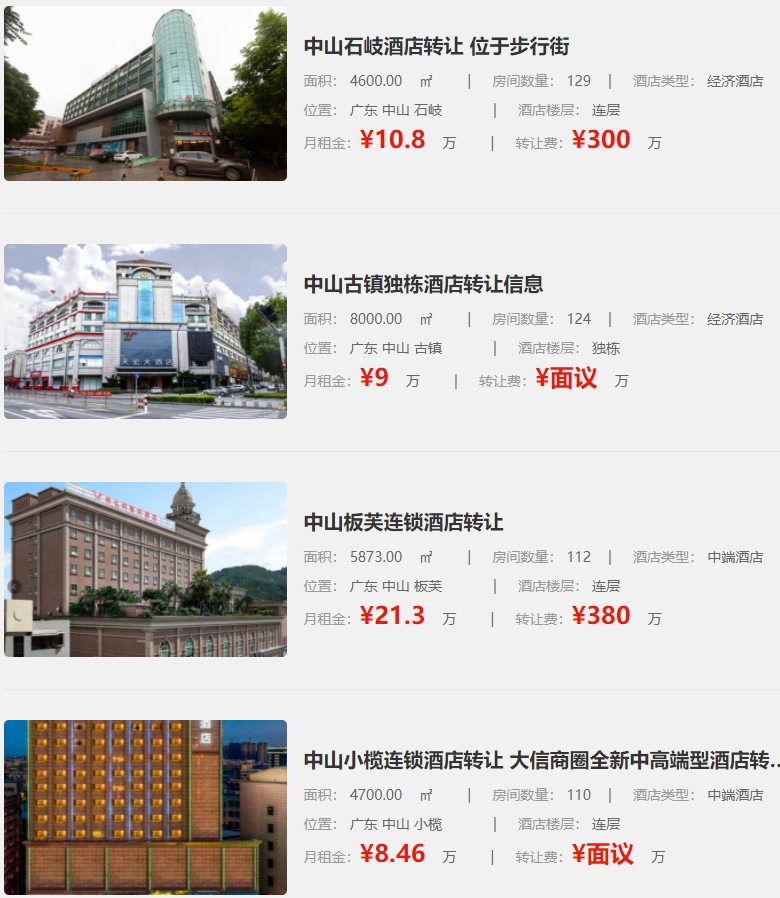Open the 中山板芙连锁酒店转让 listing
This screenshot has height=898, width=780.
(x=403, y=522)
